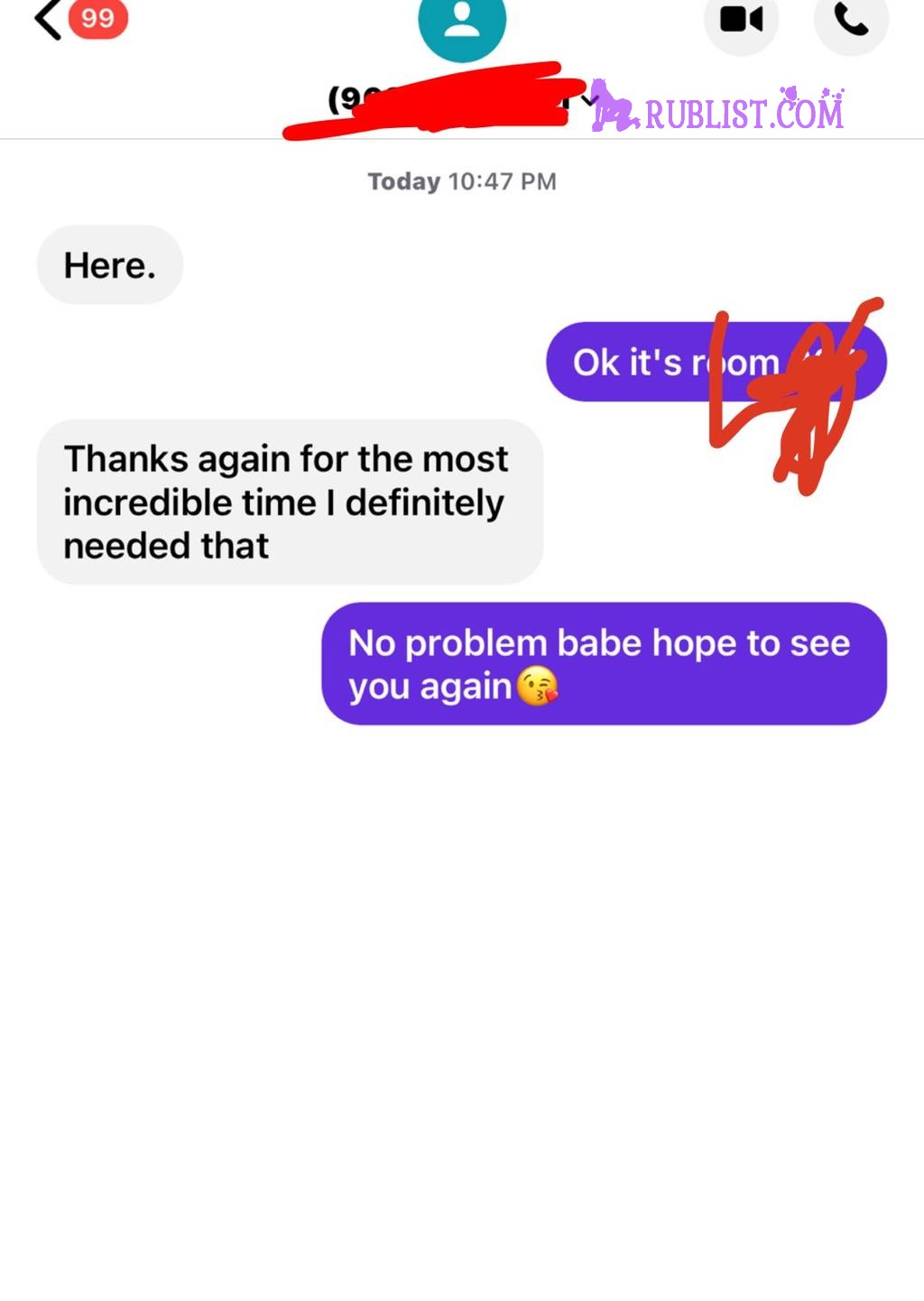Image resolution: width=924 pixels, height=1301 pixels.
Task: Expand the contact number chevron
Action: tap(589, 98)
